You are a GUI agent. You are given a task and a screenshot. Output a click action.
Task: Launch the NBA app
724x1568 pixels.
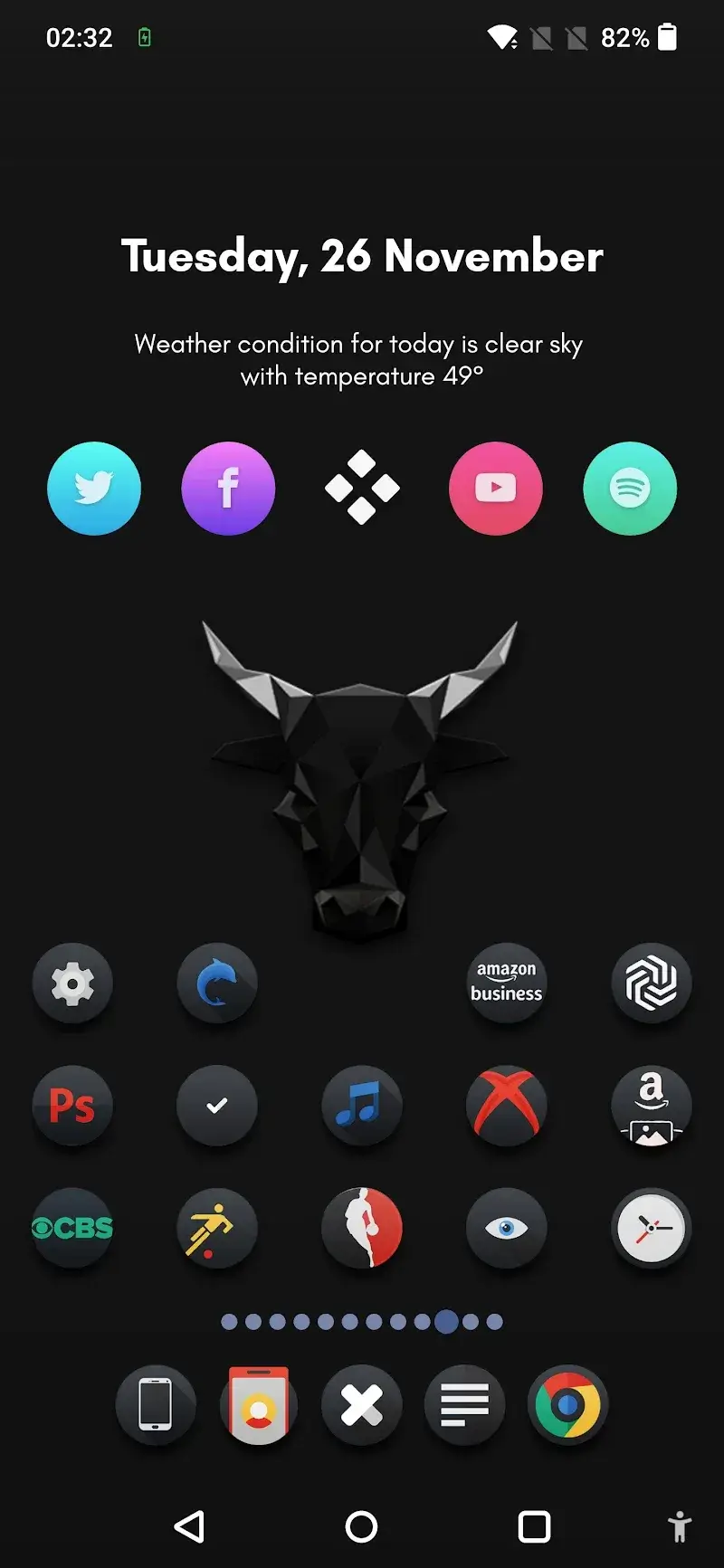coord(362,1228)
